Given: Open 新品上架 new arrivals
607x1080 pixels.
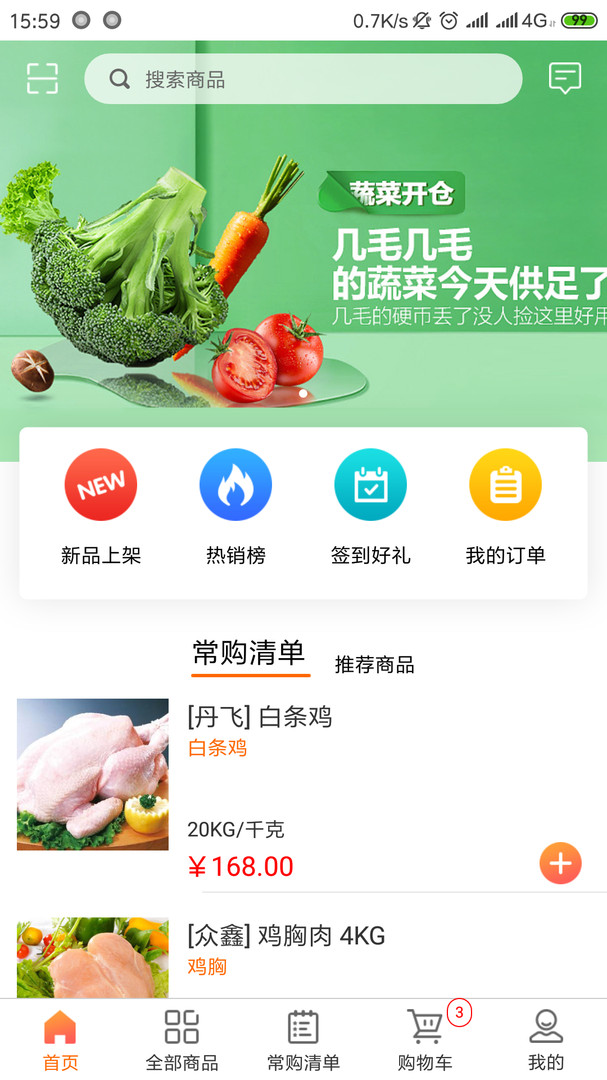Looking at the screenshot, I should coord(101,507).
